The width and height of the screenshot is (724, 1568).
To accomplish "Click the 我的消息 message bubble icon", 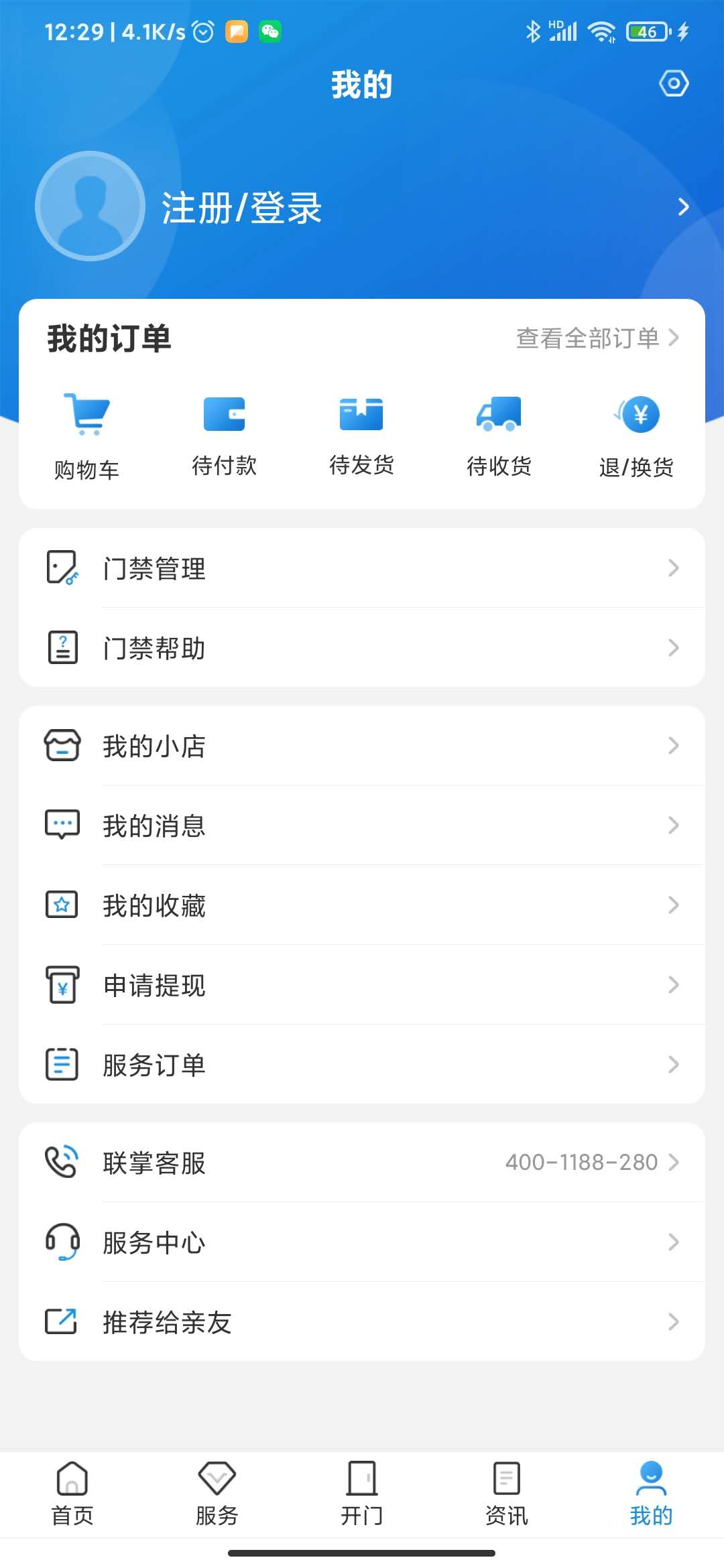I will point(62,826).
